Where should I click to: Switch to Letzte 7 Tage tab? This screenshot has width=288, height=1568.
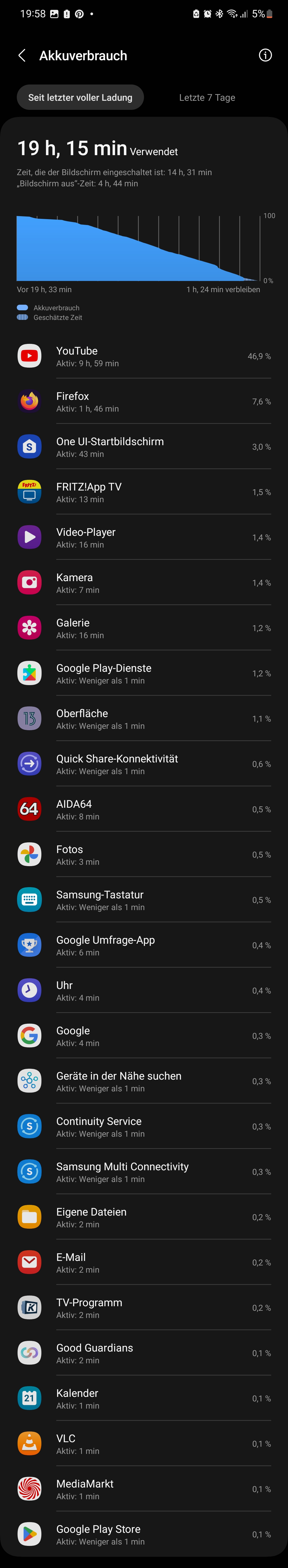pos(206,97)
